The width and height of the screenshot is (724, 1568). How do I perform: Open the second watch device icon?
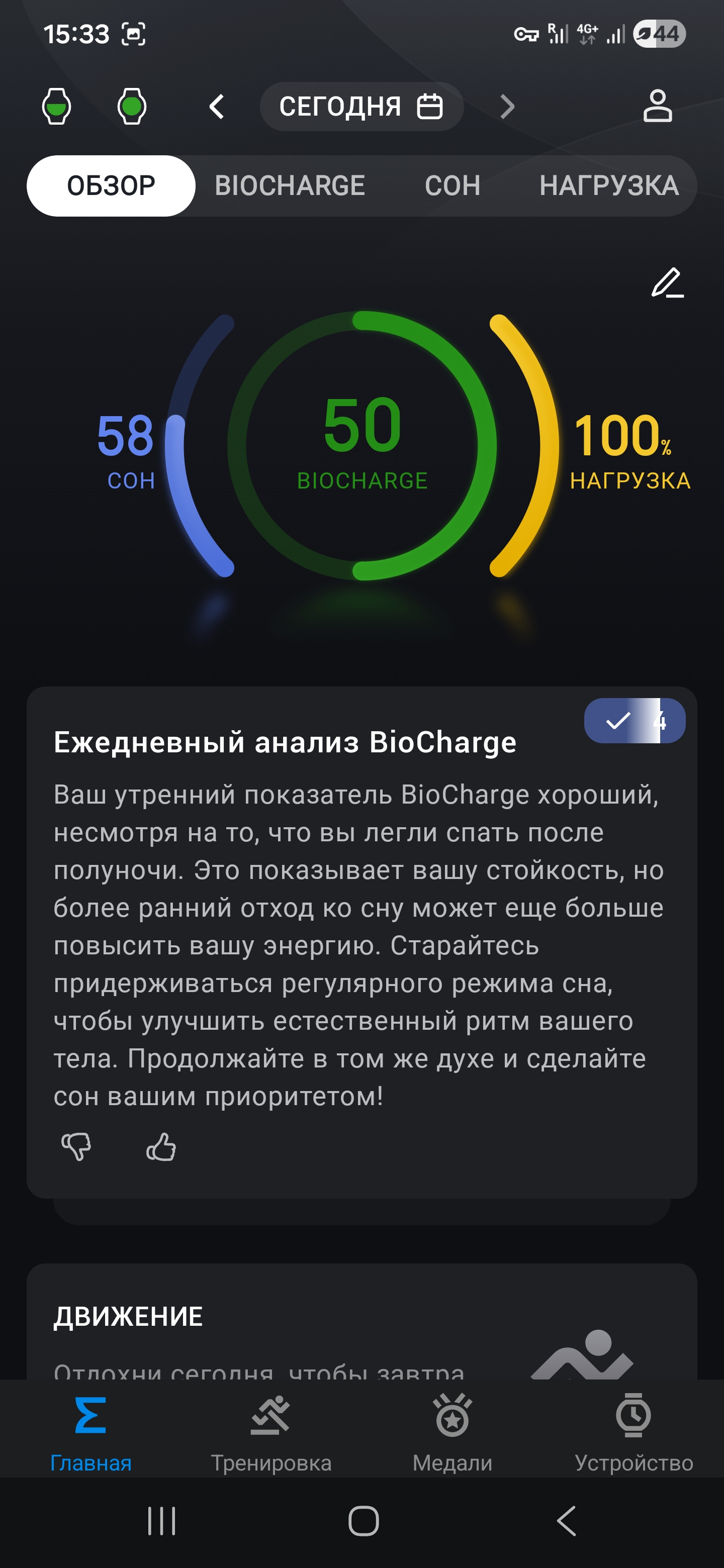(x=132, y=107)
